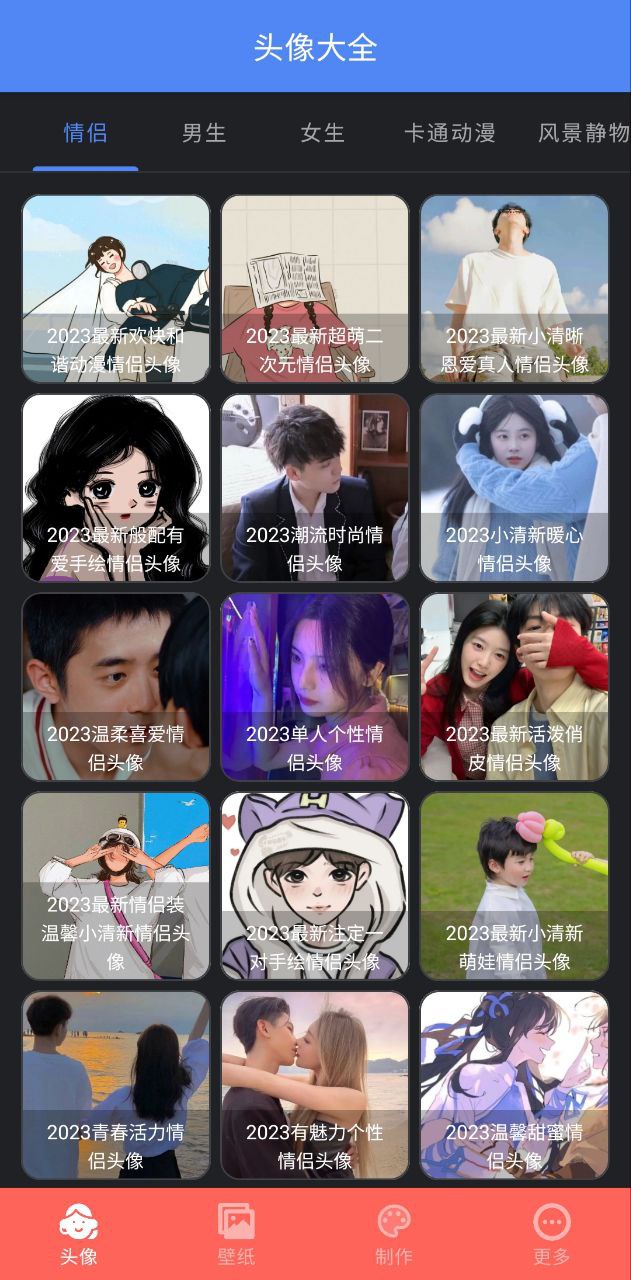
Task: Switch to the 制作 bottom tab
Action: [394, 1234]
